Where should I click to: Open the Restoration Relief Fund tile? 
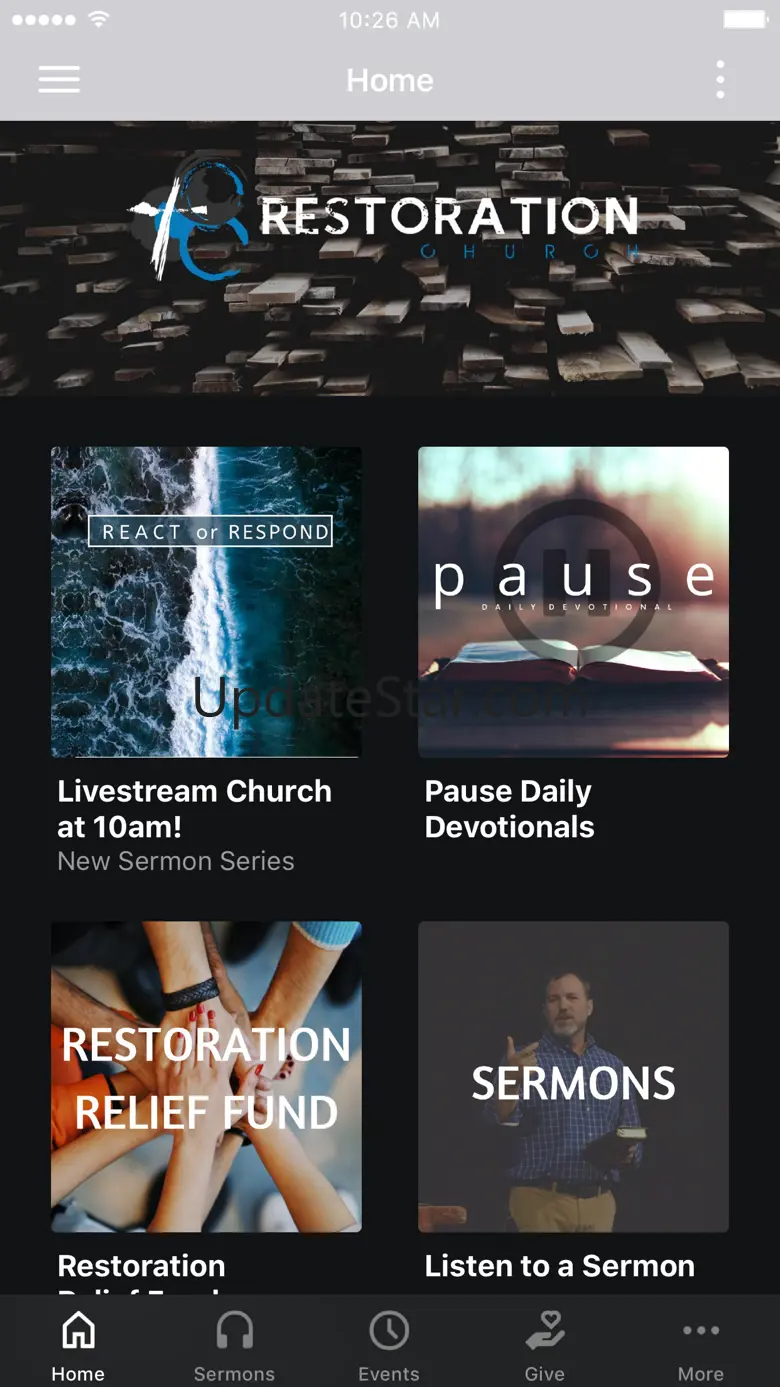[x=206, y=1076]
